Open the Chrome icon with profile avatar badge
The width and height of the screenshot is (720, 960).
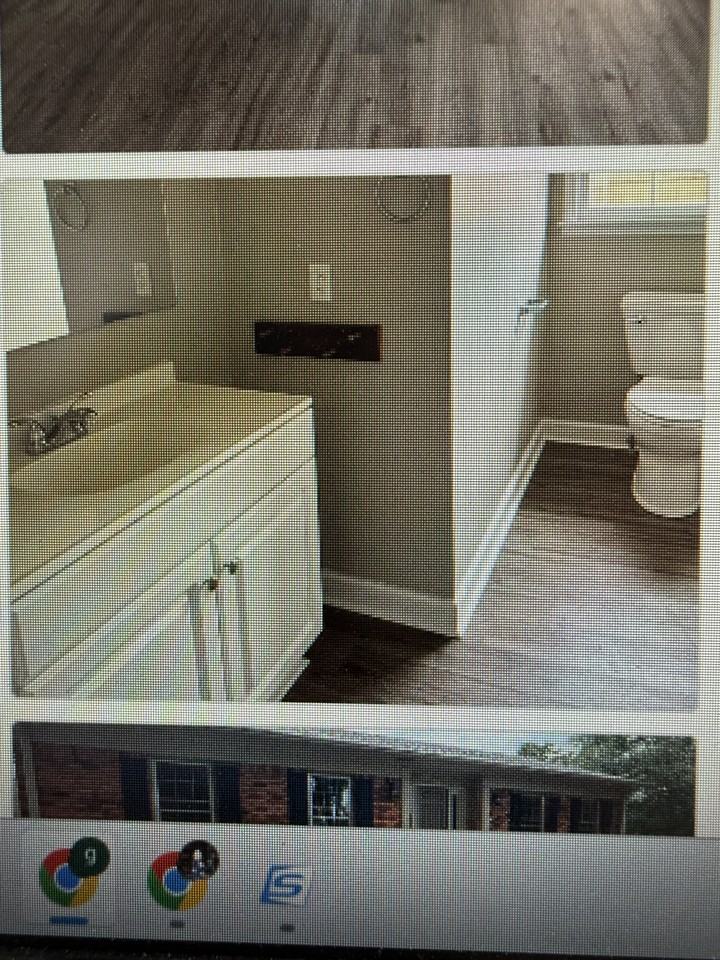[178, 878]
